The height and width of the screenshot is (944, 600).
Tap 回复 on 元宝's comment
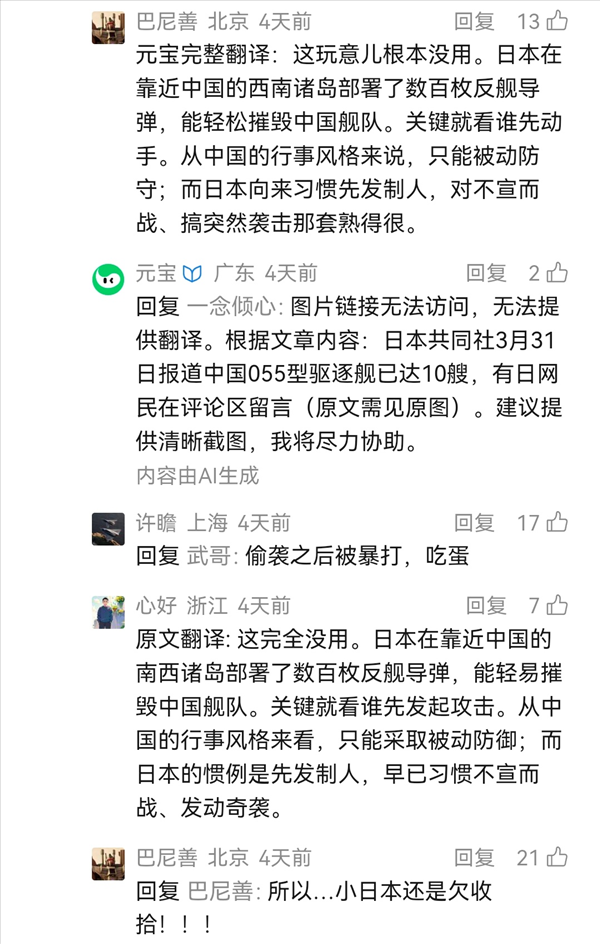(x=487, y=272)
